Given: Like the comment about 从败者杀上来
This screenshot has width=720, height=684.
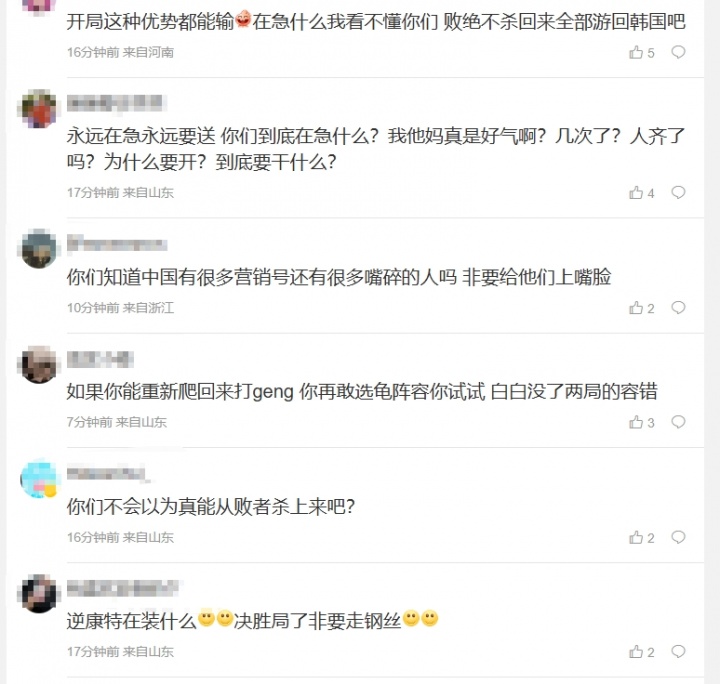Looking at the screenshot, I should (x=636, y=538).
